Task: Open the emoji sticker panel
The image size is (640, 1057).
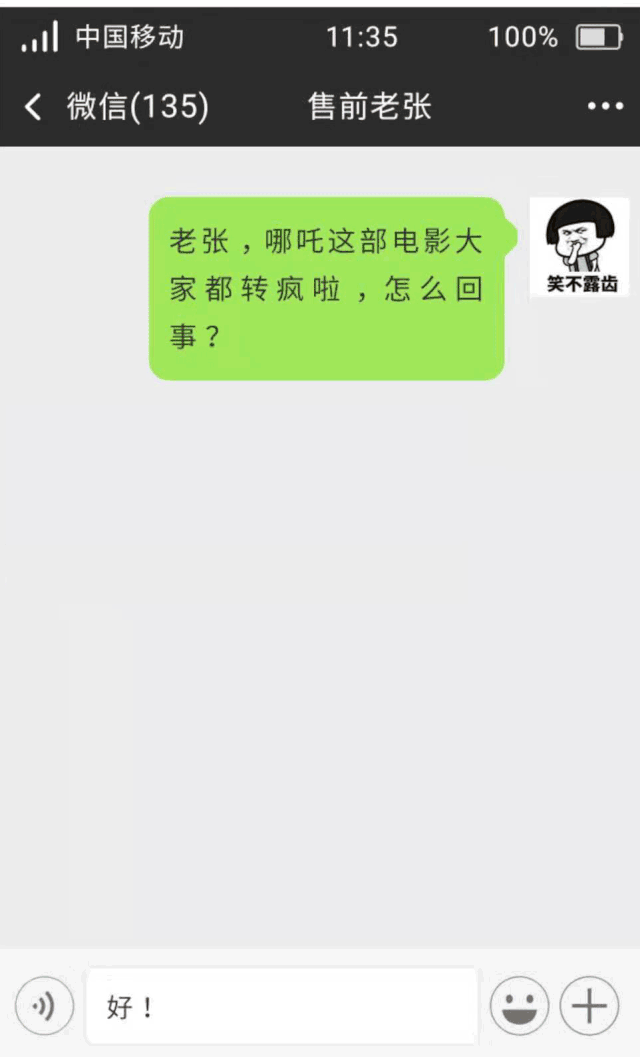Action: point(519,1006)
